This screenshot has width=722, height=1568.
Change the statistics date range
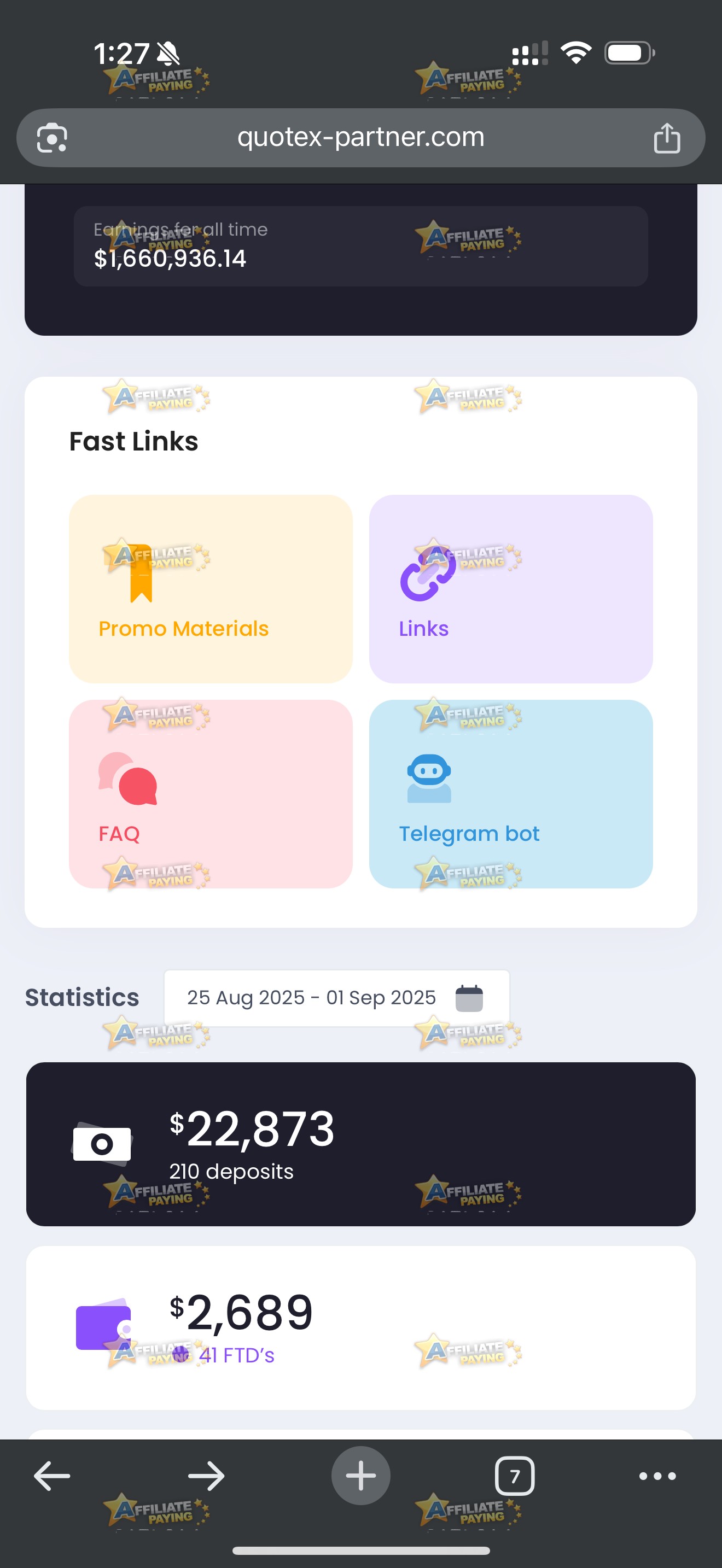(x=336, y=998)
